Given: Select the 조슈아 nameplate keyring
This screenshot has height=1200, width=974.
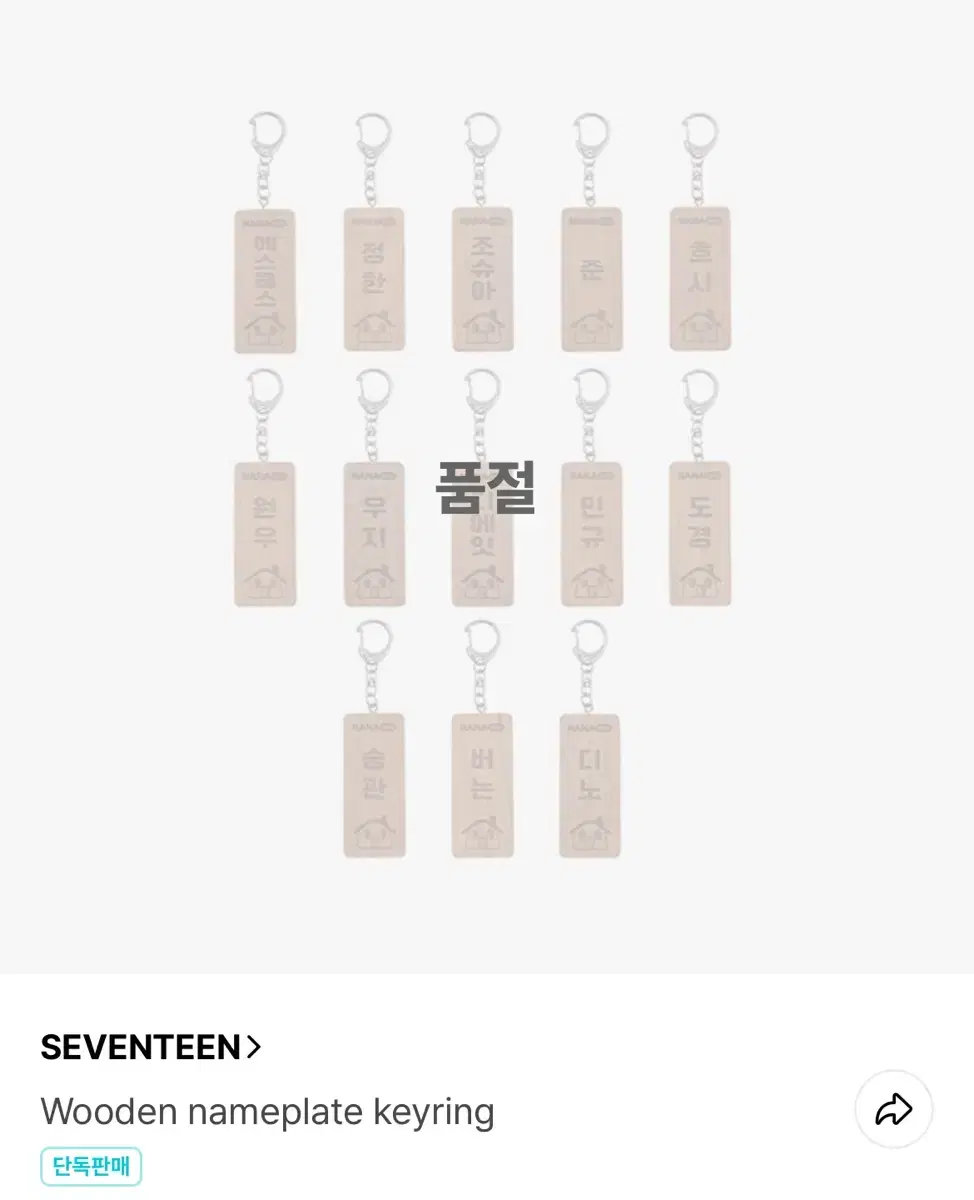Looking at the screenshot, I should (484, 283).
